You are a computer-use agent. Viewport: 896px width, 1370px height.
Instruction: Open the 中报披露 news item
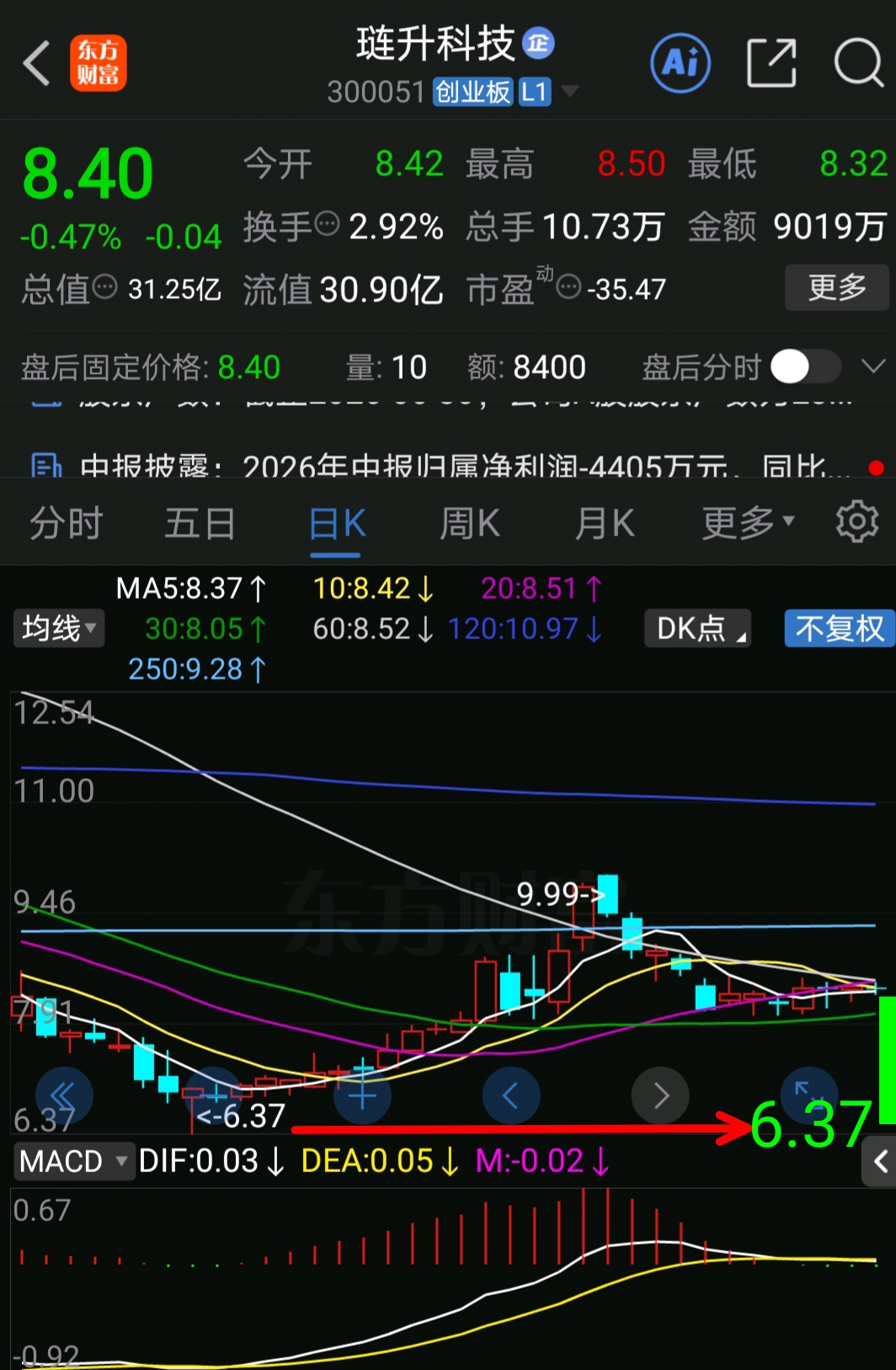coord(455,466)
